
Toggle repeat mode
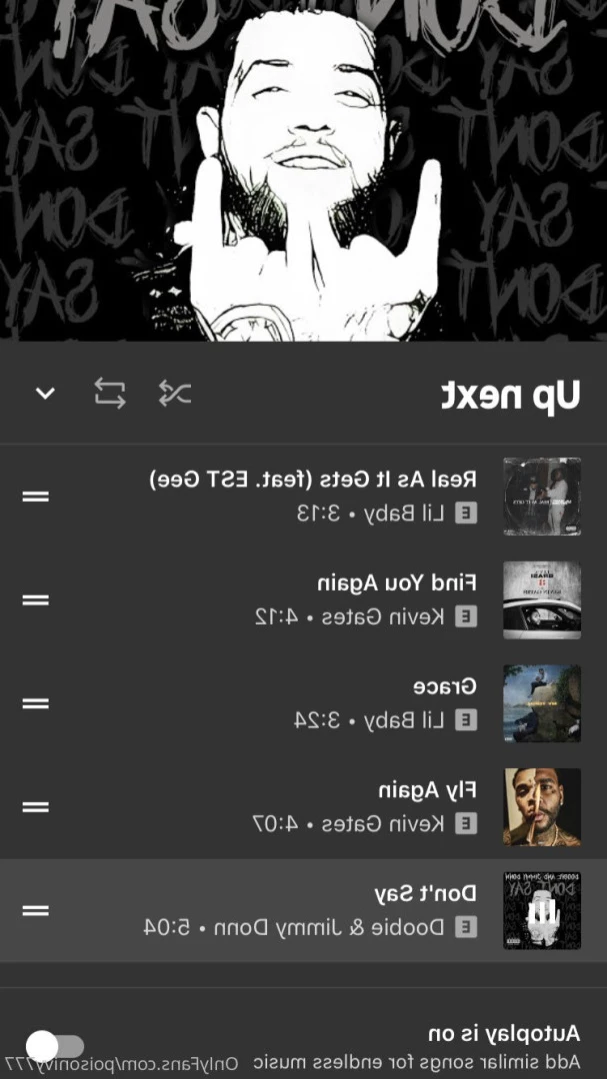[x=110, y=393]
